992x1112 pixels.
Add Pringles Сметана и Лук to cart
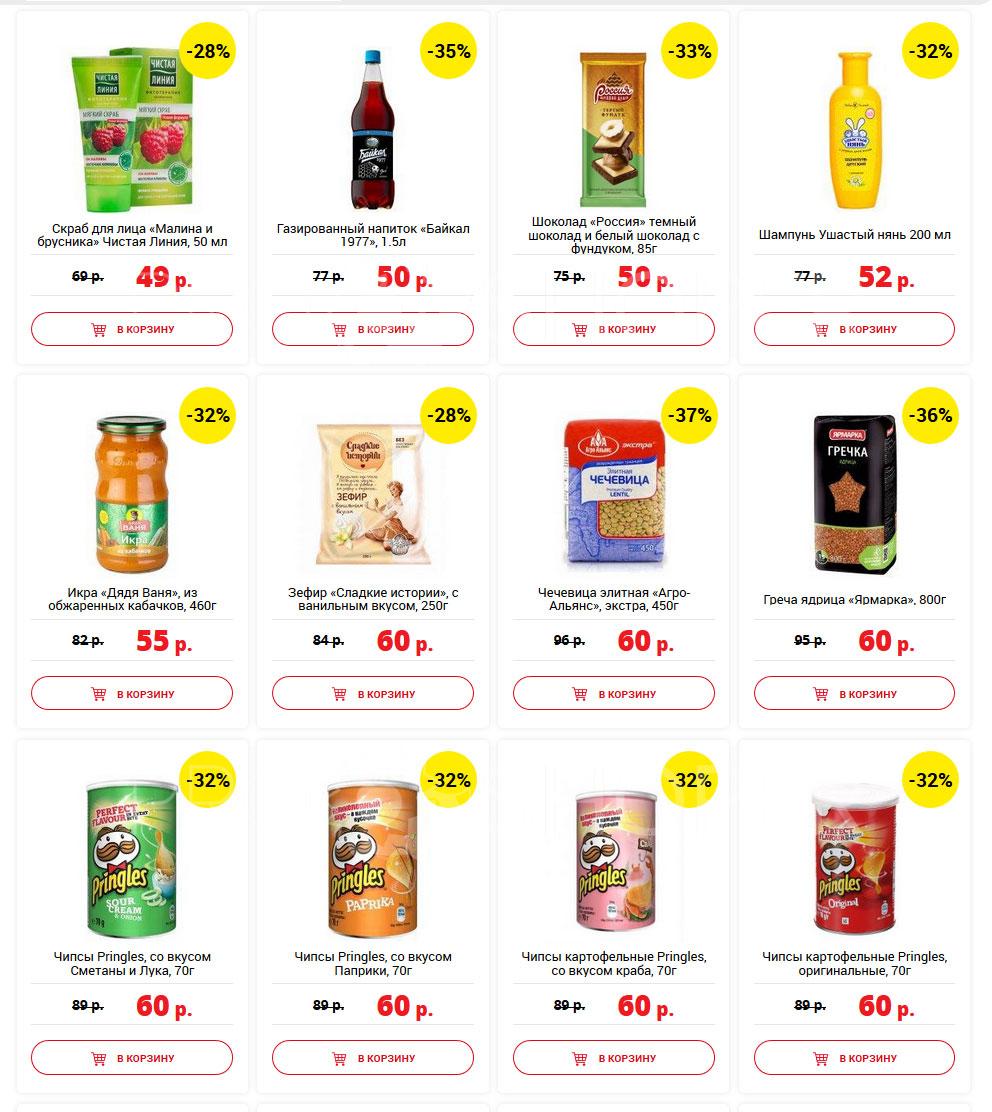pyautogui.click(x=132, y=1057)
